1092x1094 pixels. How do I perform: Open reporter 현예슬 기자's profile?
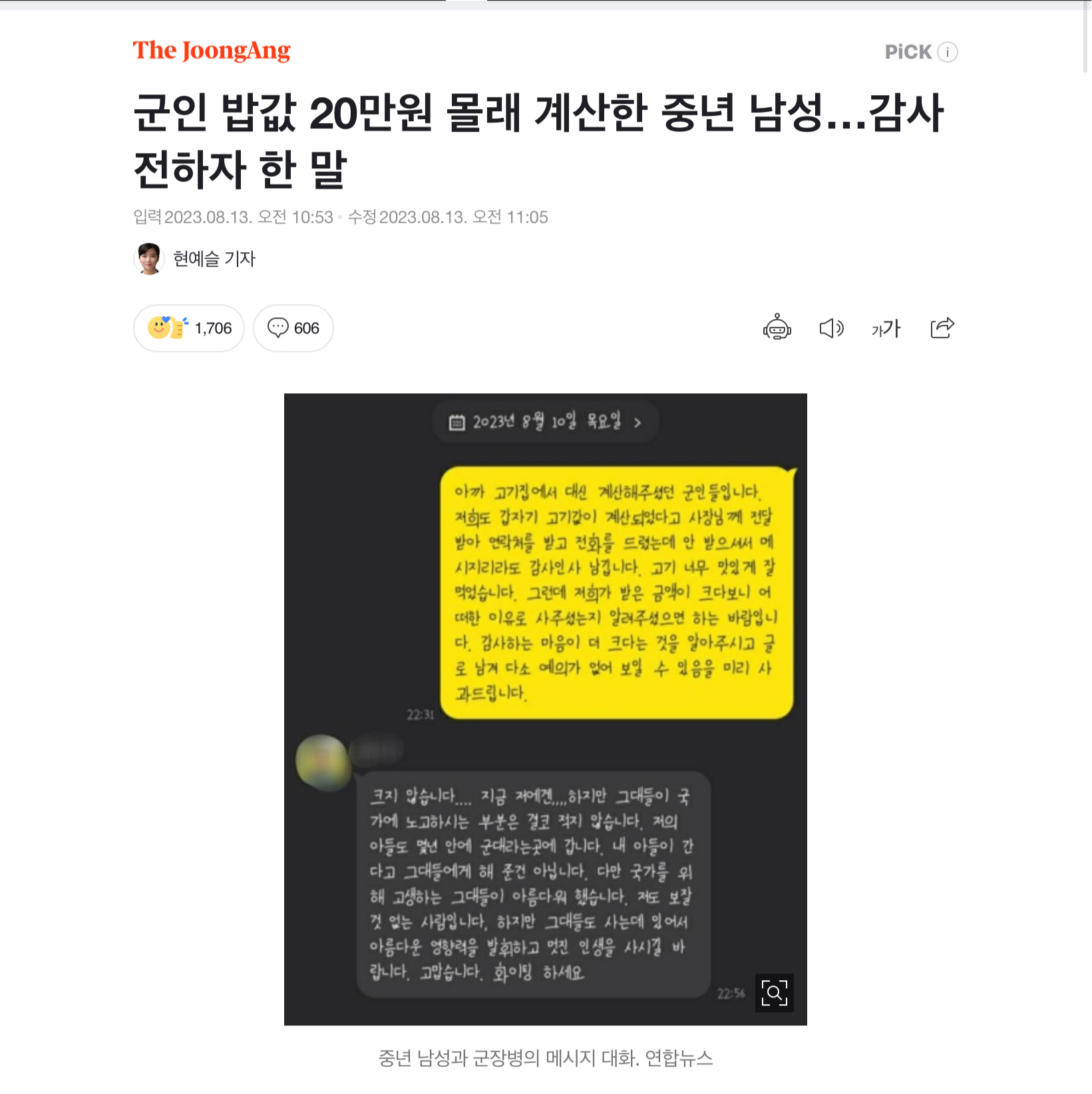213,259
